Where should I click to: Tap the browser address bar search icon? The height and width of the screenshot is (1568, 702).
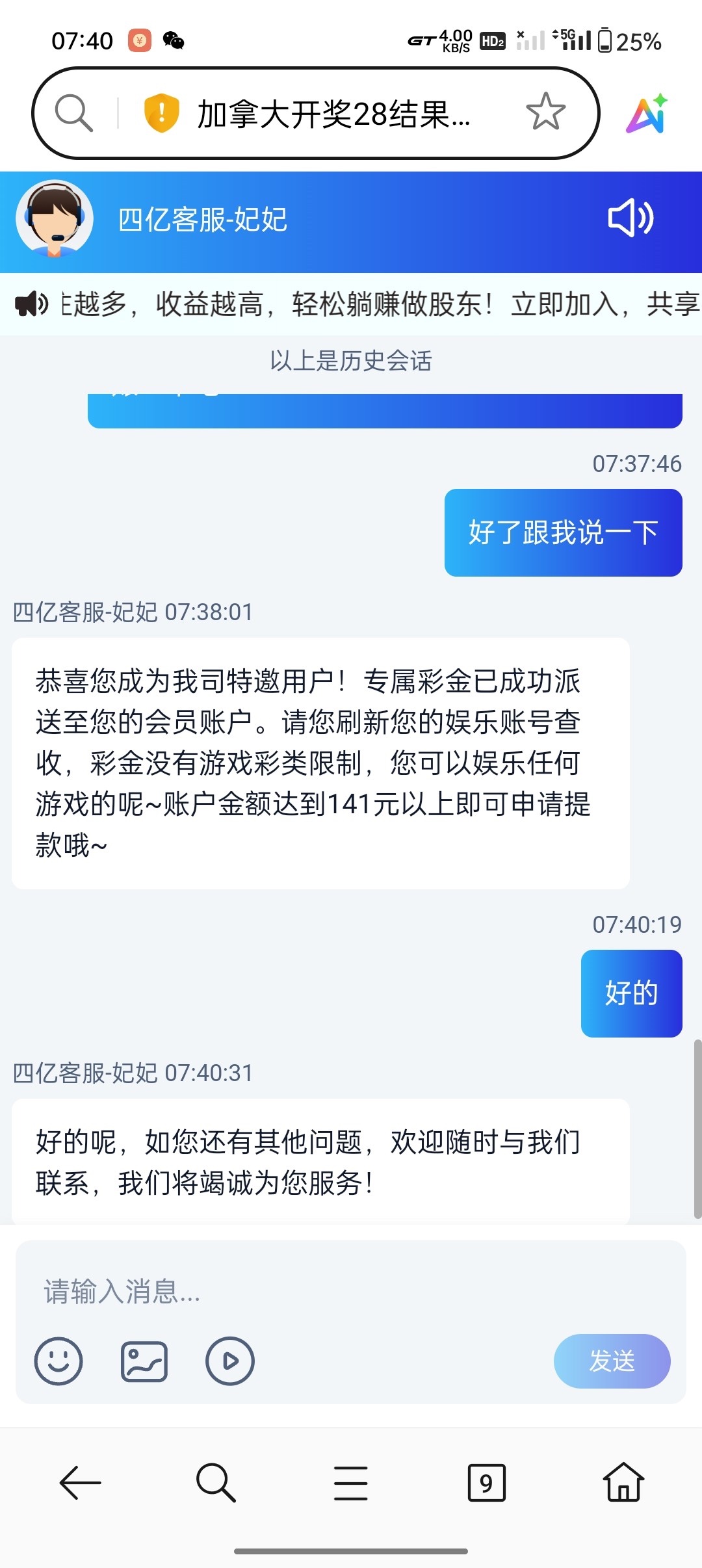click(73, 113)
